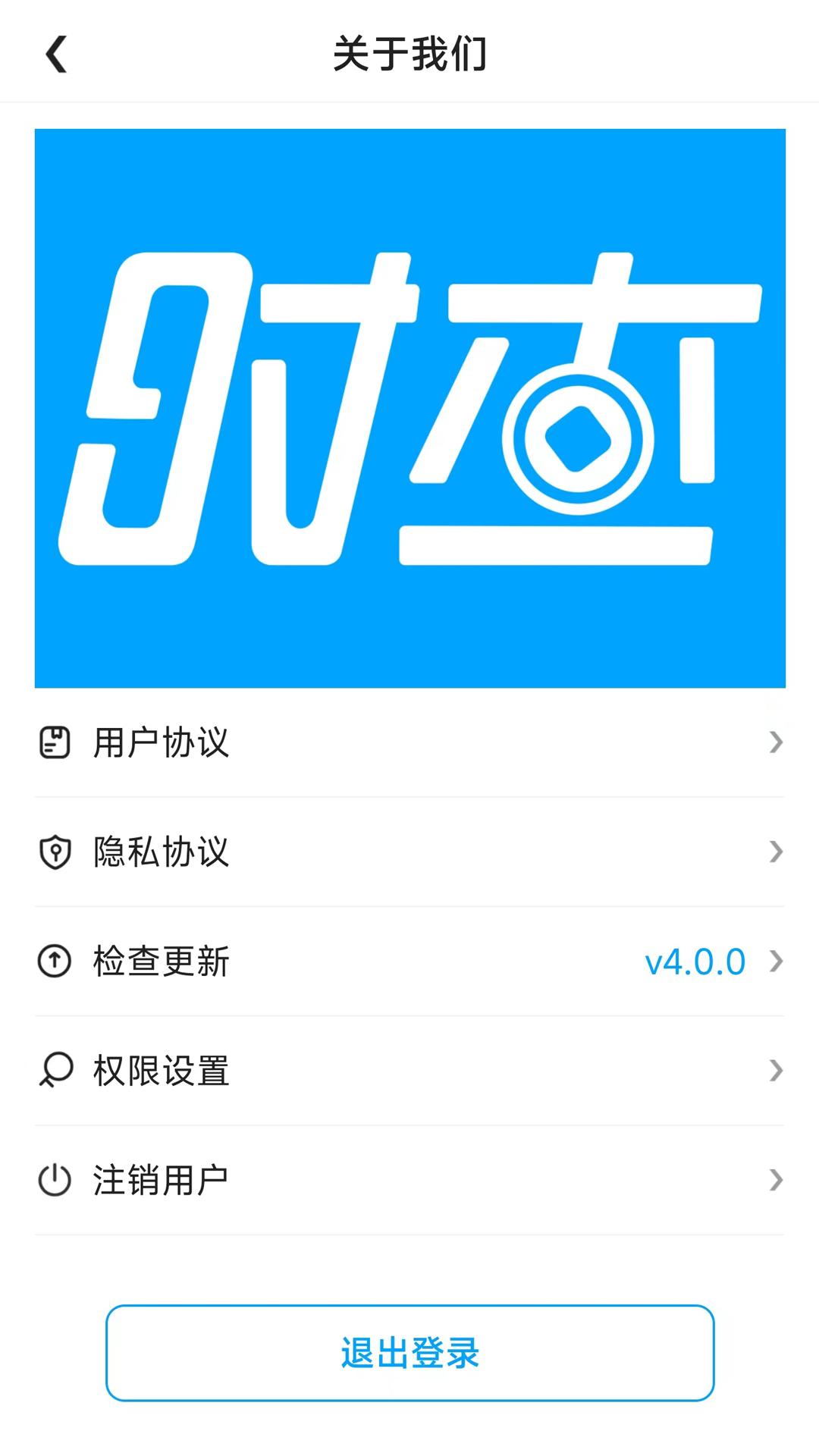Open the 隐私协议 list item

(x=162, y=852)
